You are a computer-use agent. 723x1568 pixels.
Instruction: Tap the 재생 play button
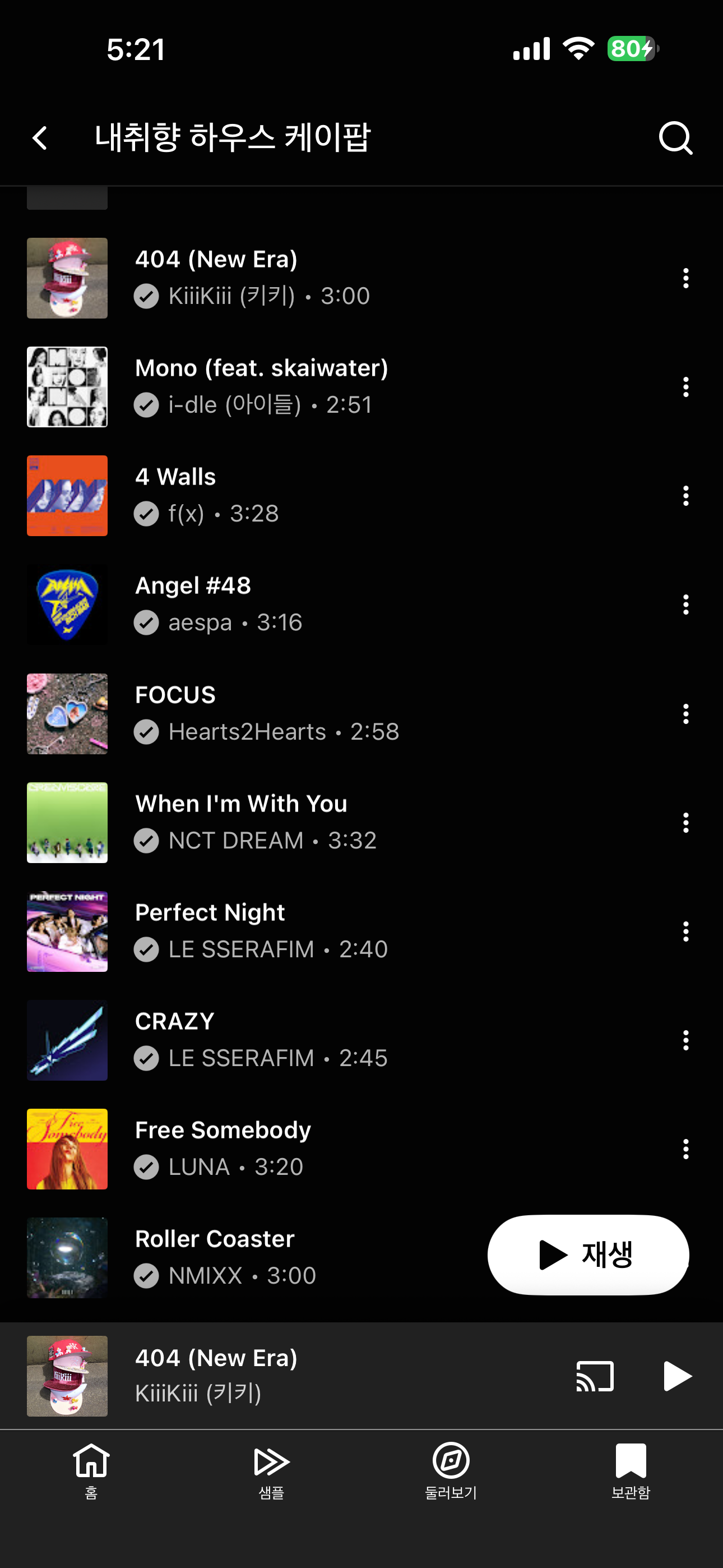[588, 1255]
